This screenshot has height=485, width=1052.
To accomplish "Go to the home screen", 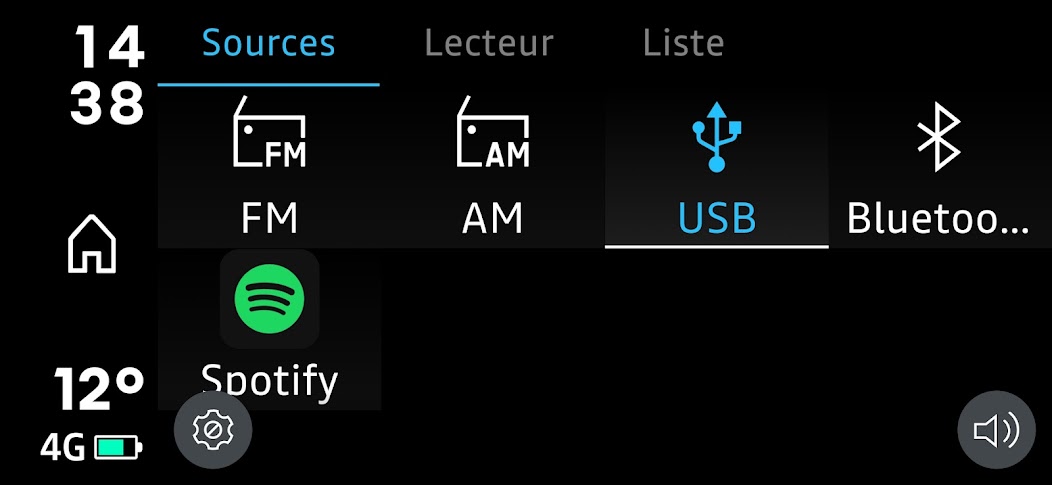I will point(92,245).
